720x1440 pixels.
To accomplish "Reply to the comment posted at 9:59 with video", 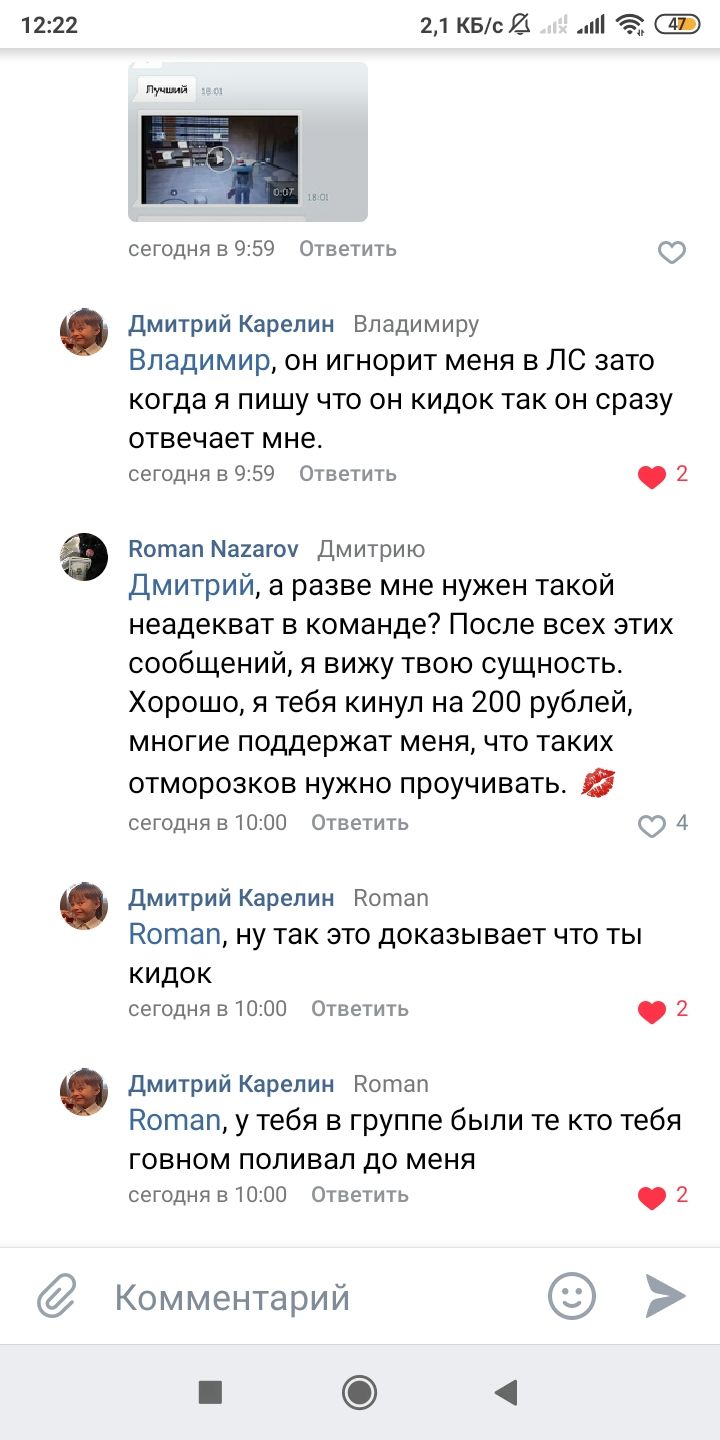I will 347,249.
